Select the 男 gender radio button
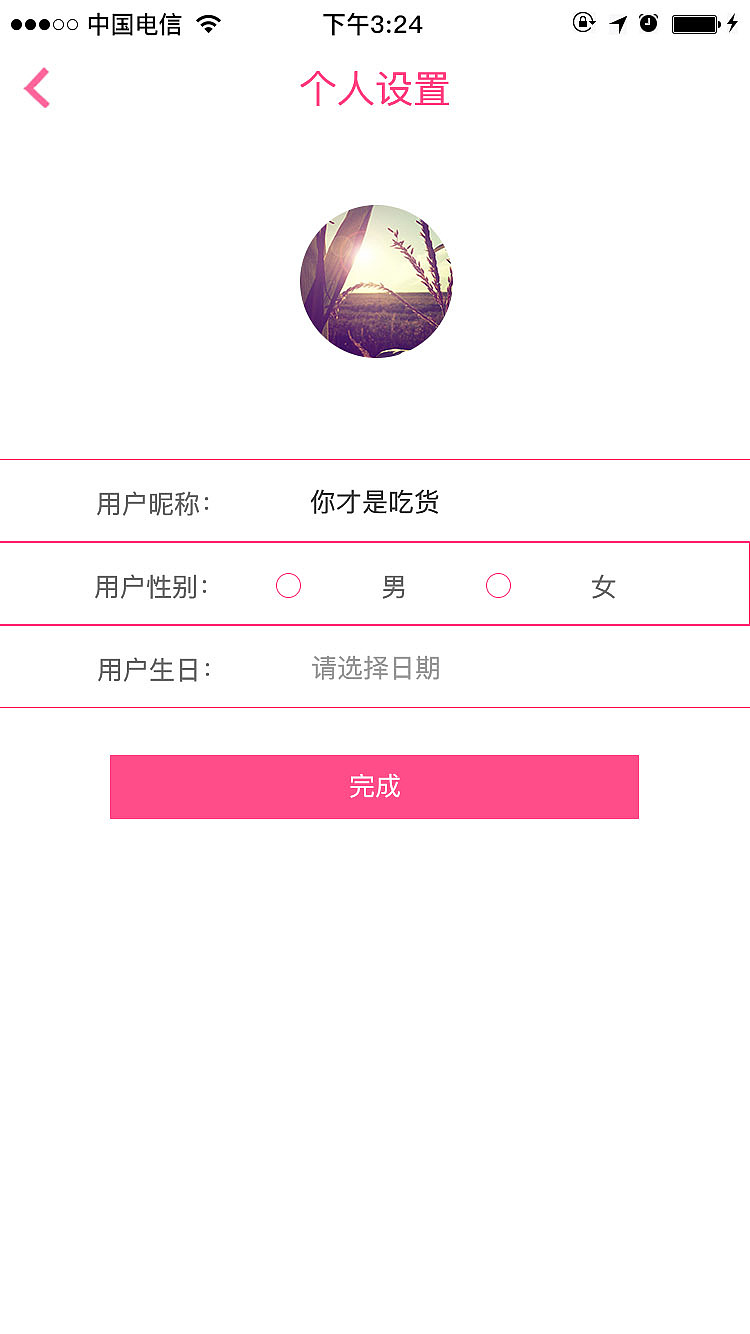The width and height of the screenshot is (750, 1334). 288,585
